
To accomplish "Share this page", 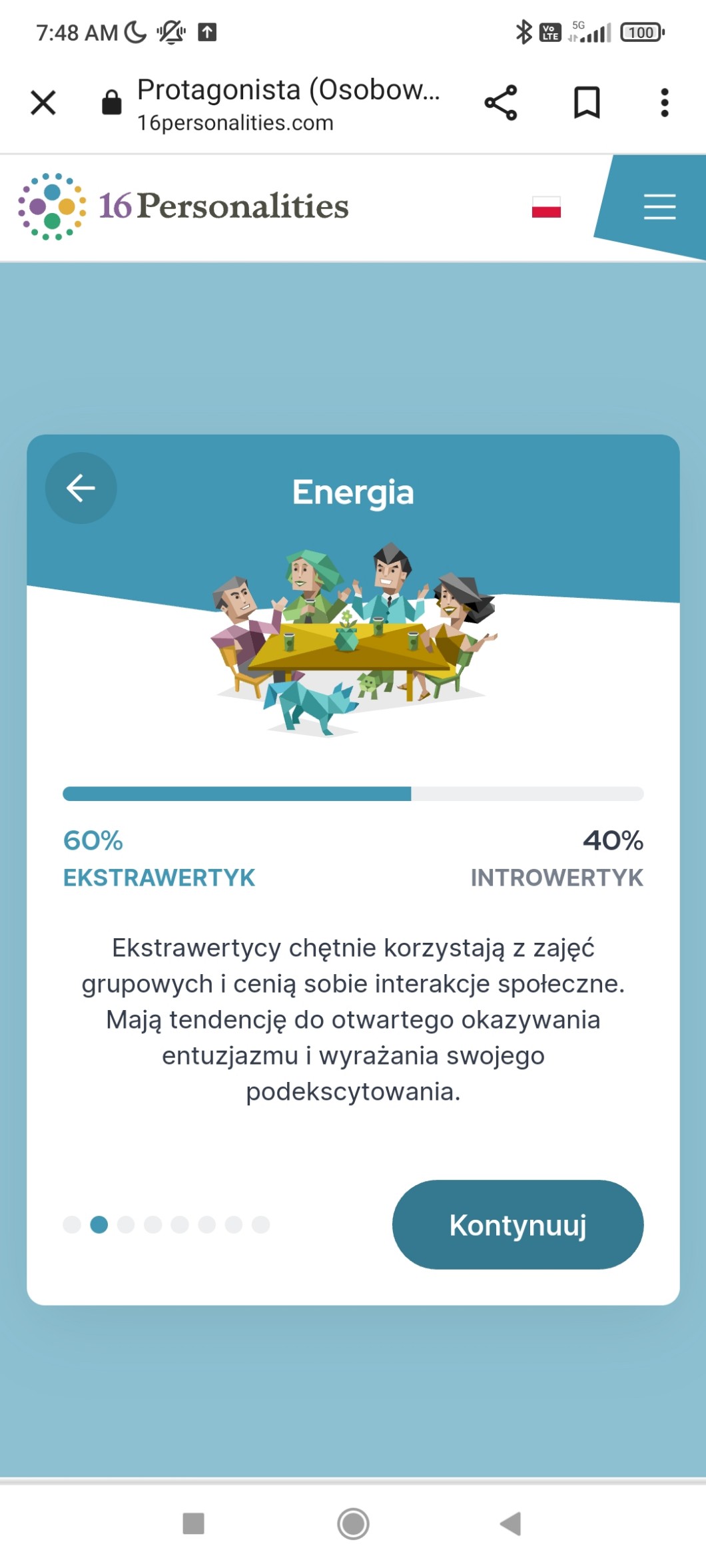I will 500,103.
